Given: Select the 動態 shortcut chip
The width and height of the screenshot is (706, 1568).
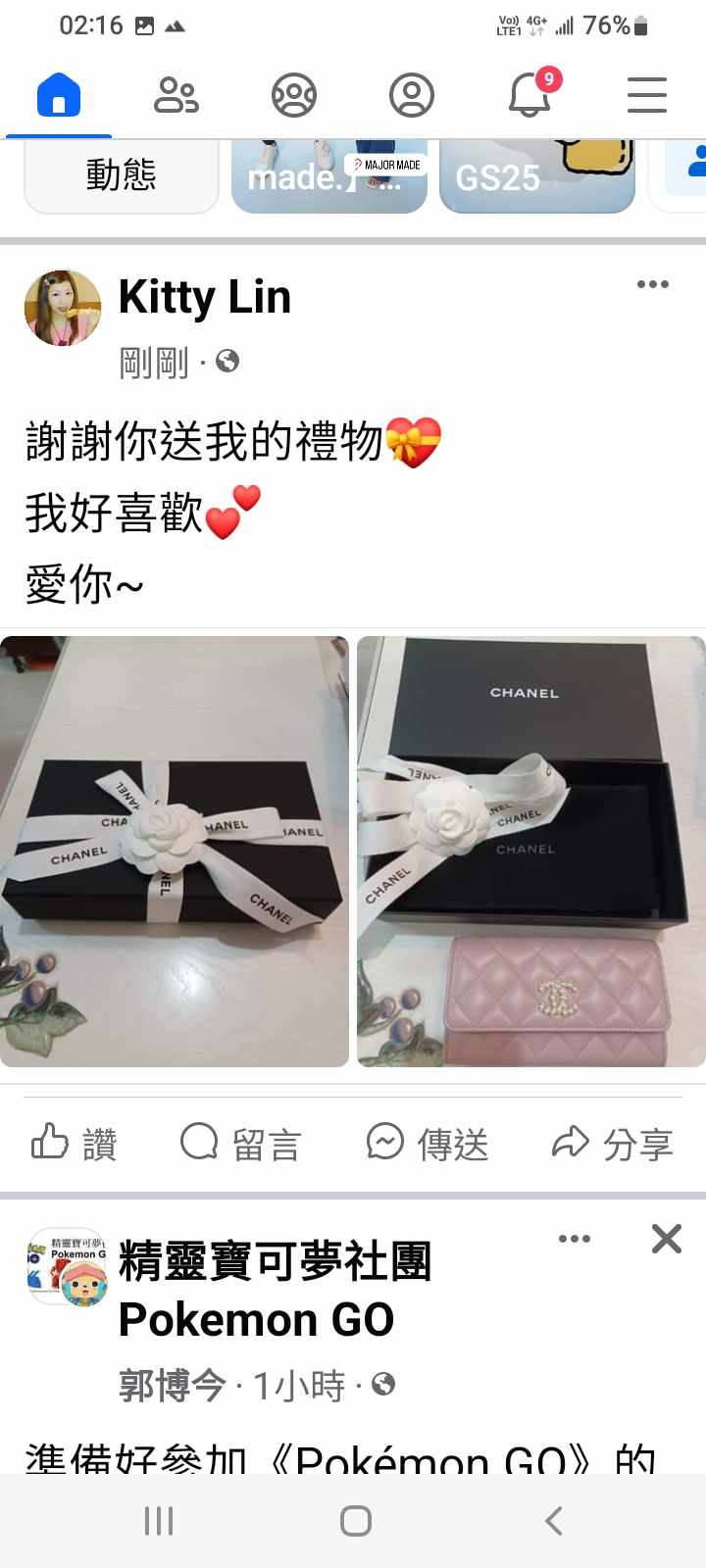Looking at the screenshot, I should (x=122, y=176).
